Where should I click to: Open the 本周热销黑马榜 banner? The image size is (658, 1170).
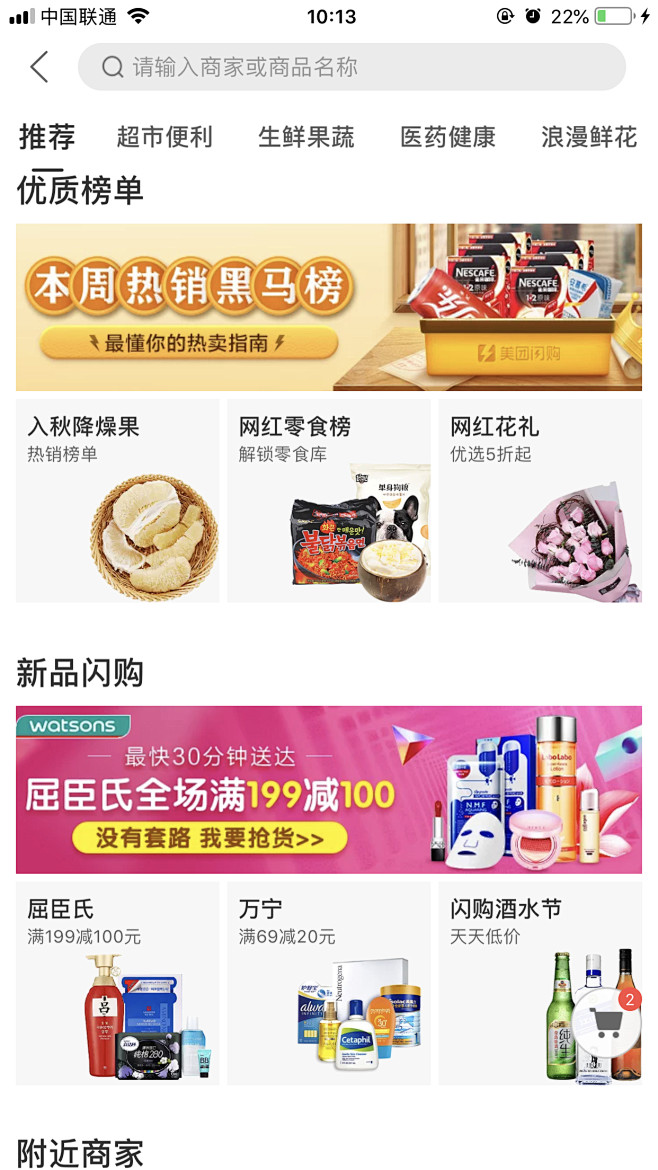(x=328, y=307)
